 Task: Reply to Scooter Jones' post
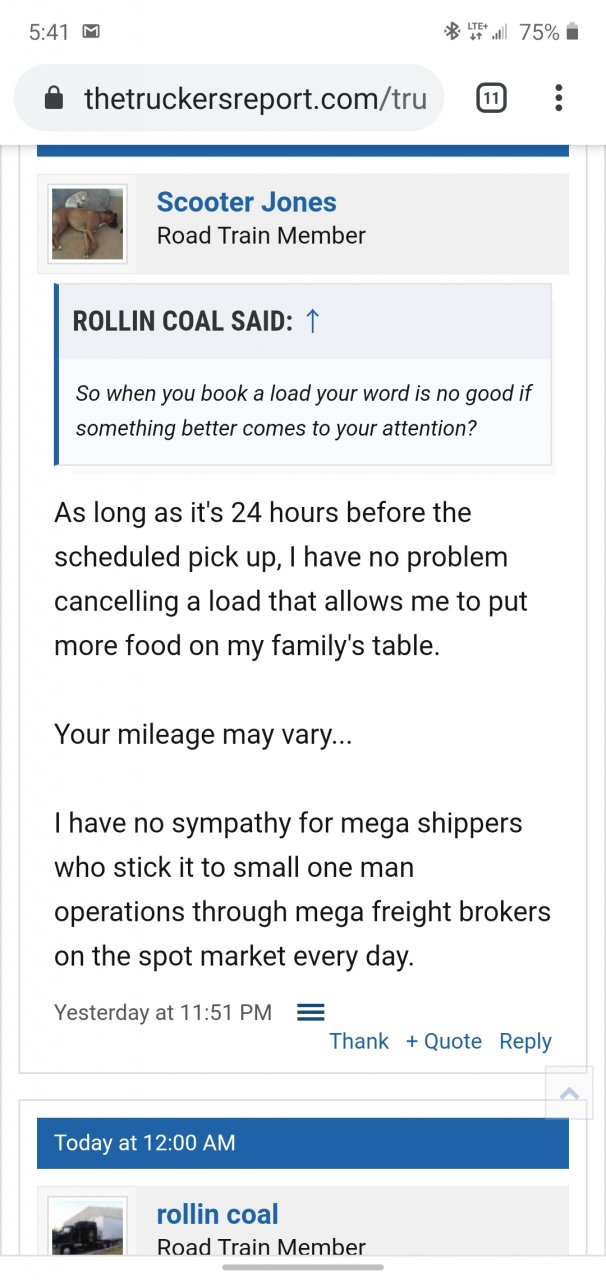point(525,1041)
